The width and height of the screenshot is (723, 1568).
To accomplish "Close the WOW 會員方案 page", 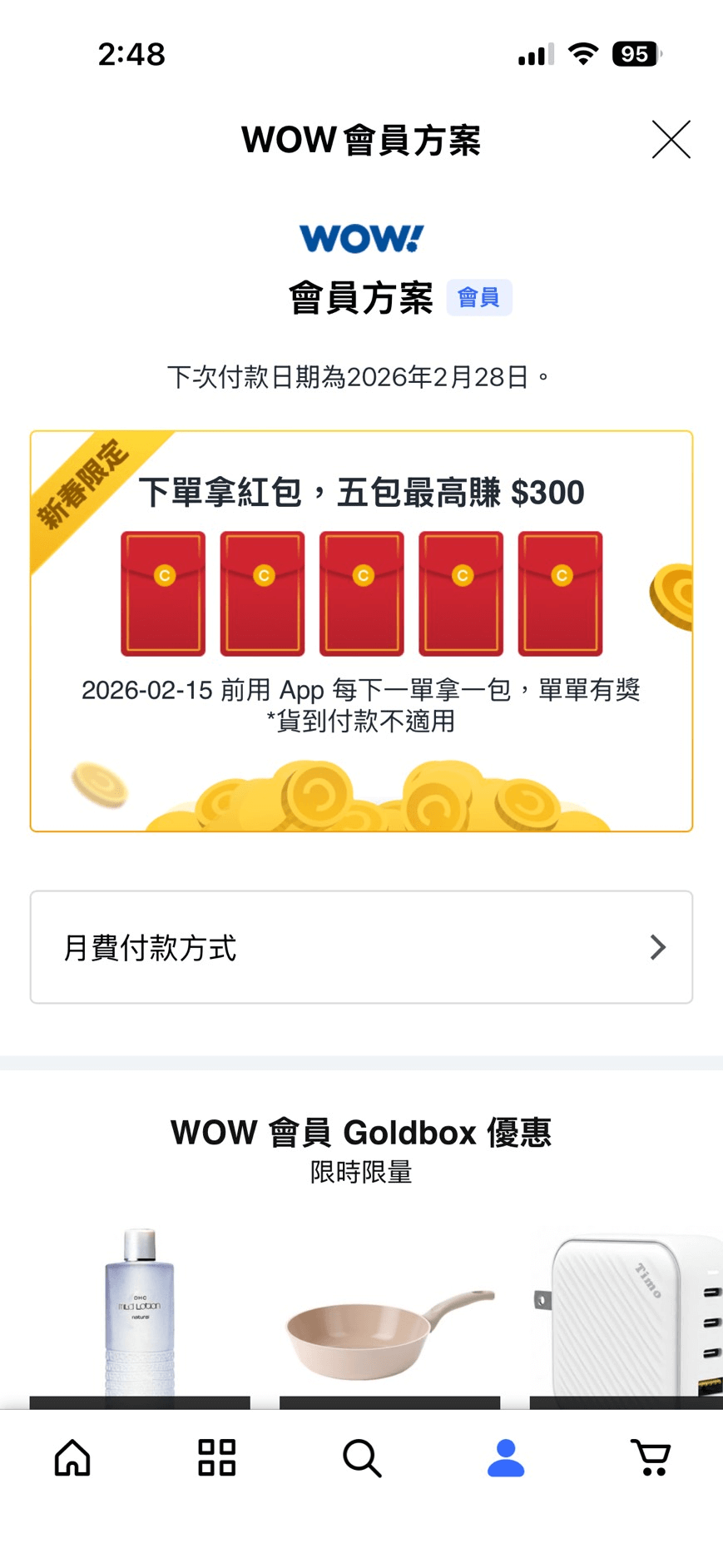I will tap(671, 140).
